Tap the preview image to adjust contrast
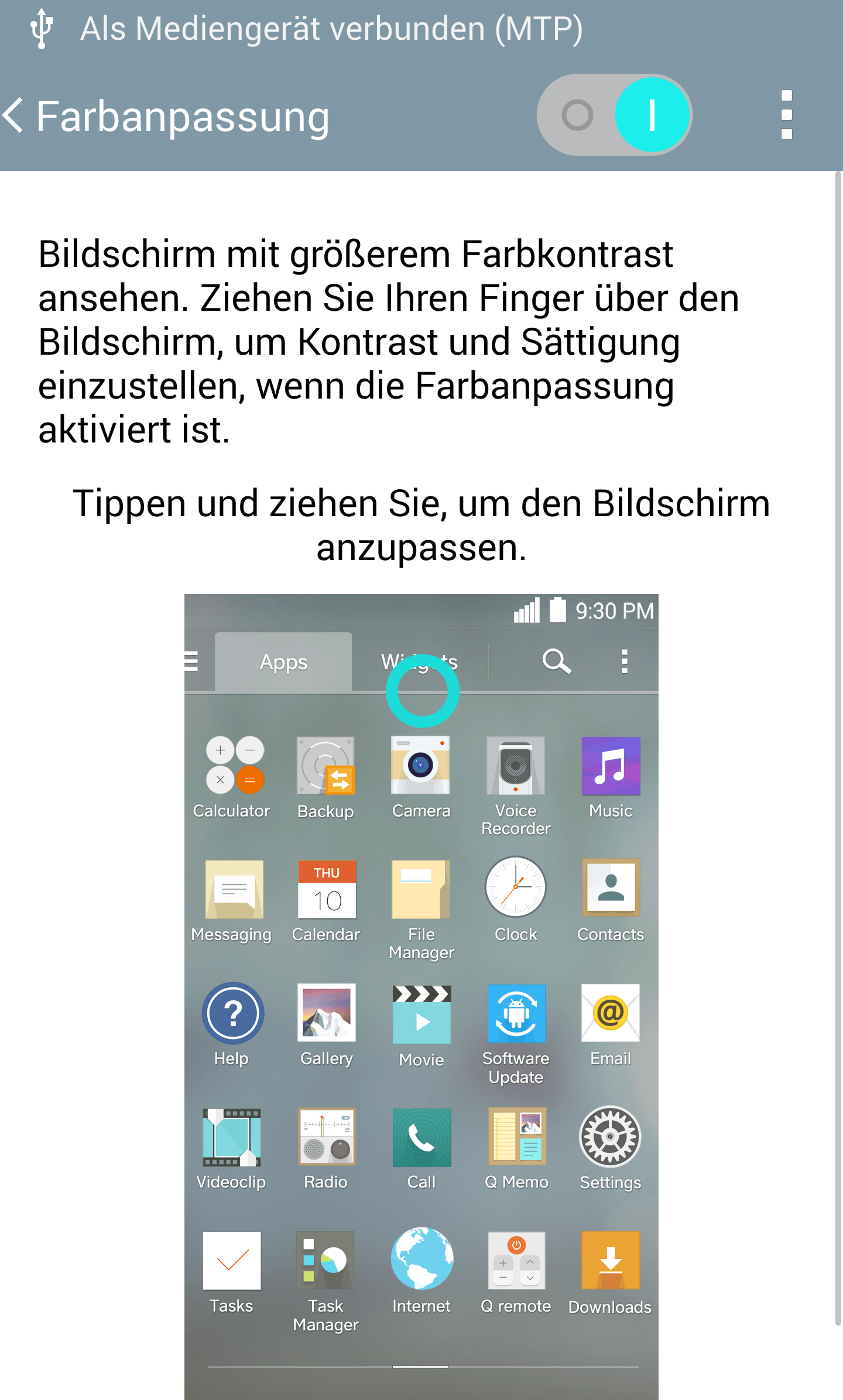 pyautogui.click(x=421, y=997)
